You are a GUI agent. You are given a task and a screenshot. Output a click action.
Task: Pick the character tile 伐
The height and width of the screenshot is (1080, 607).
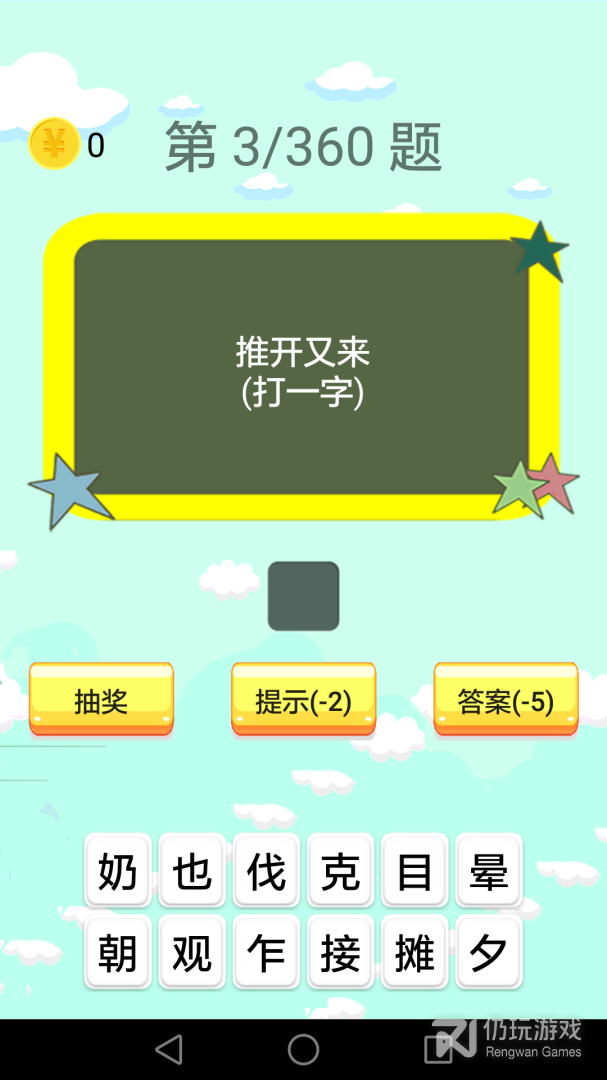click(266, 872)
